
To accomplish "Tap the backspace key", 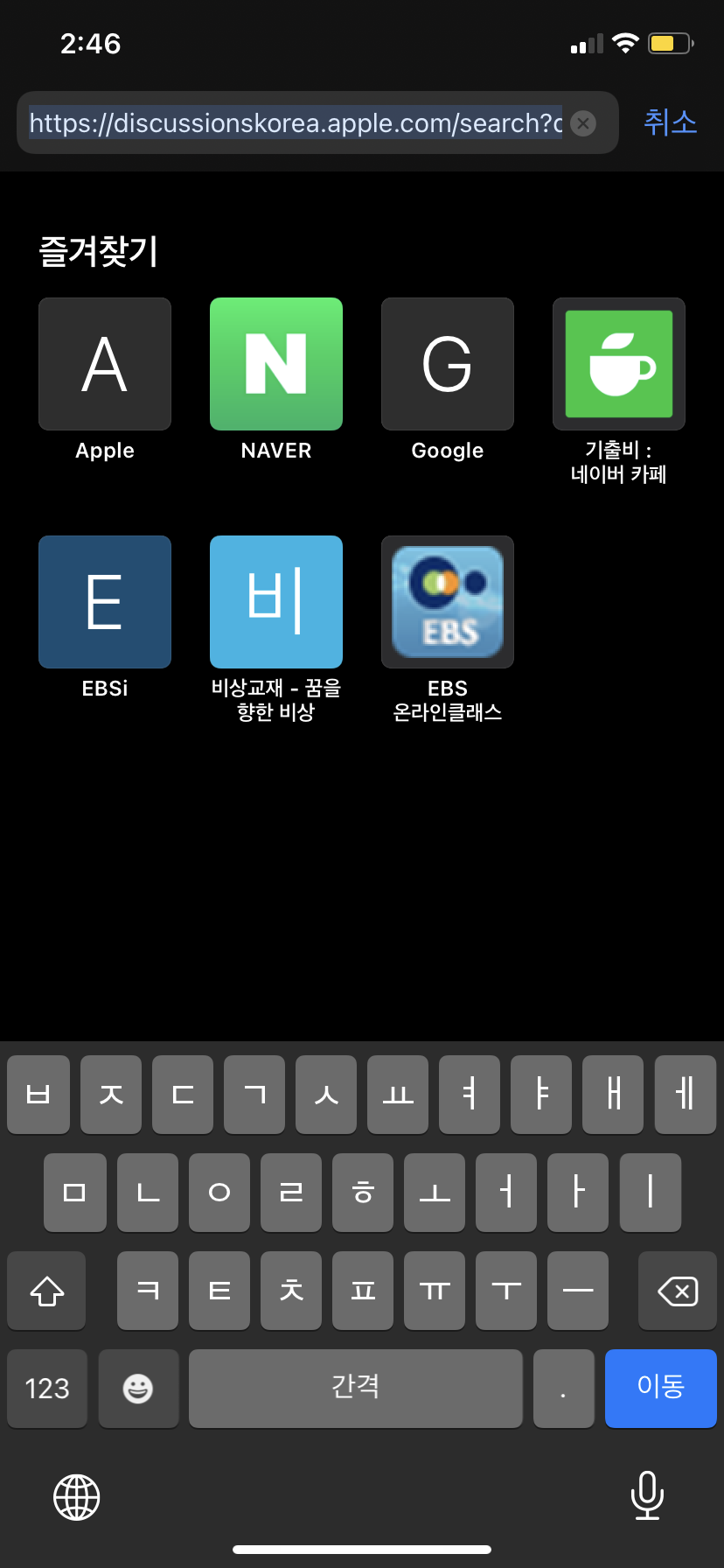I will [677, 1291].
